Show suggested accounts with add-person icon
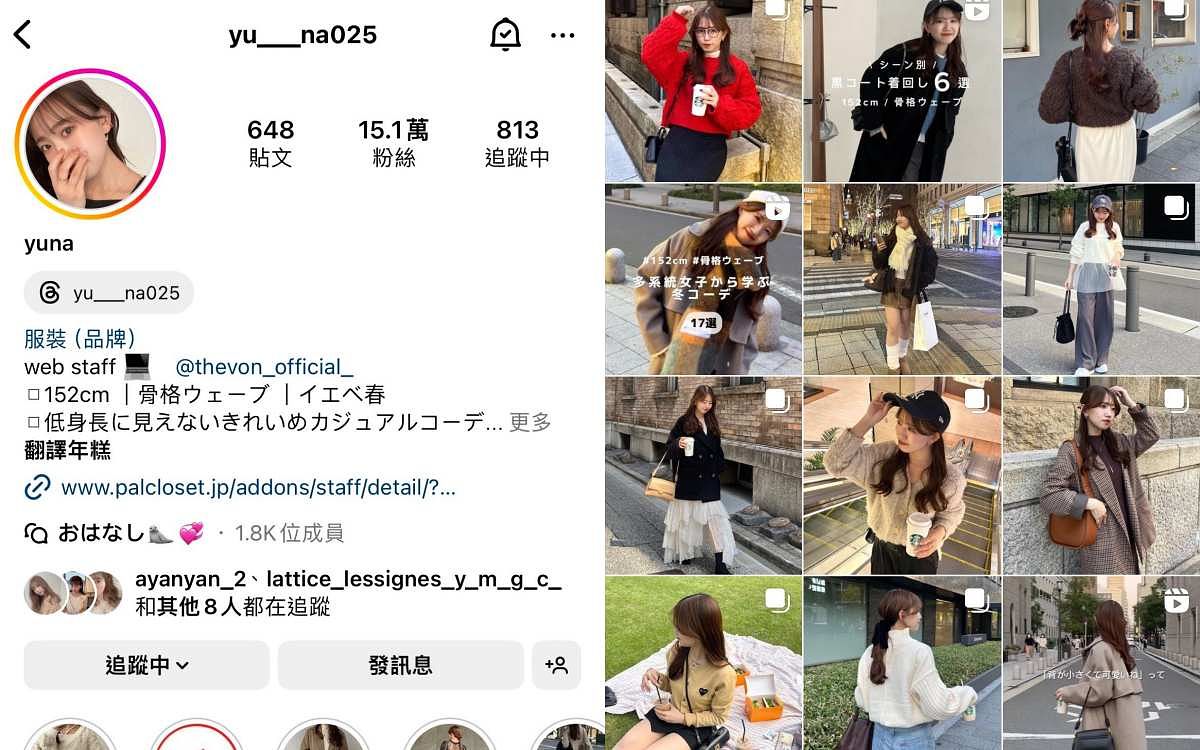This screenshot has height=750, width=1200. [x=556, y=665]
